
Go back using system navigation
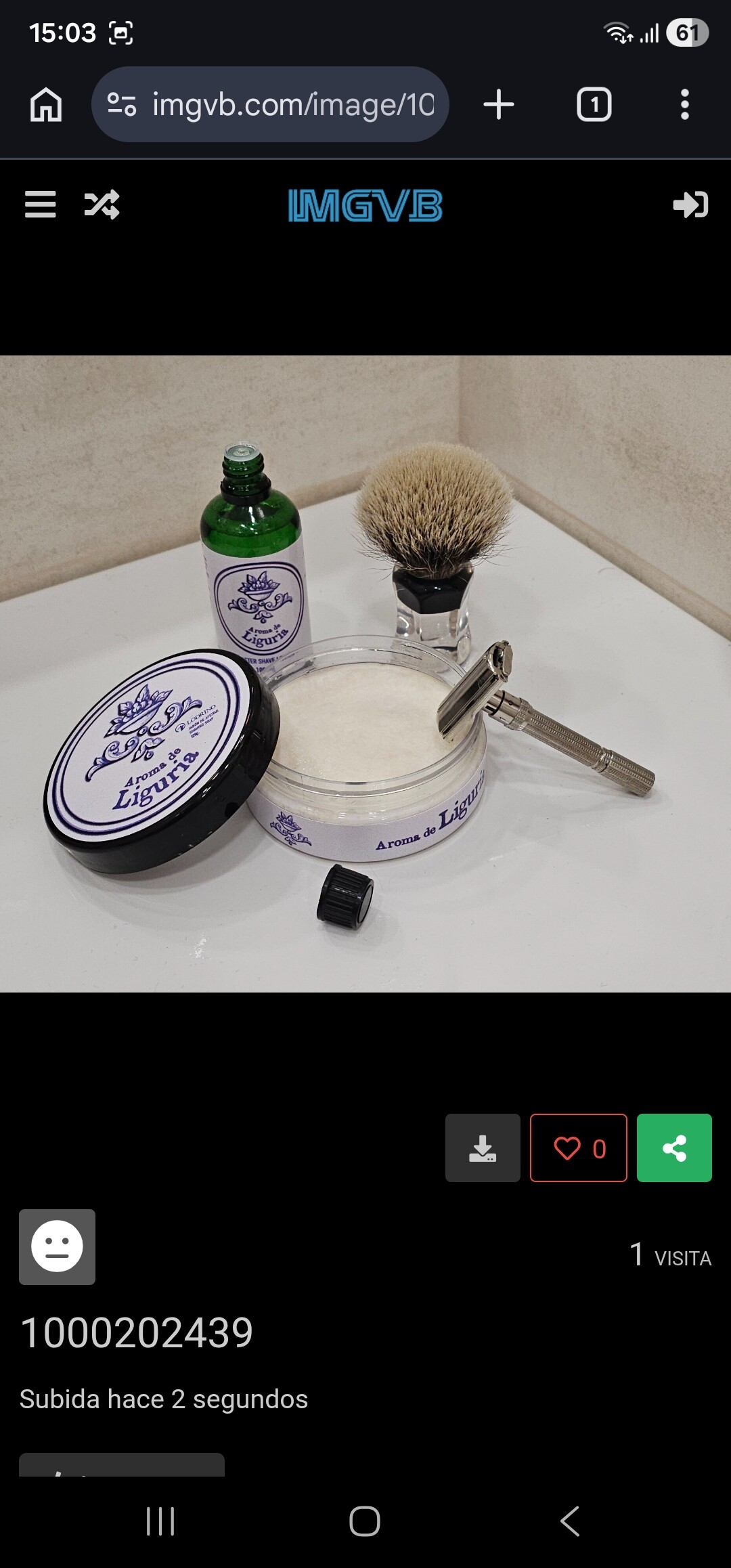(x=570, y=1521)
